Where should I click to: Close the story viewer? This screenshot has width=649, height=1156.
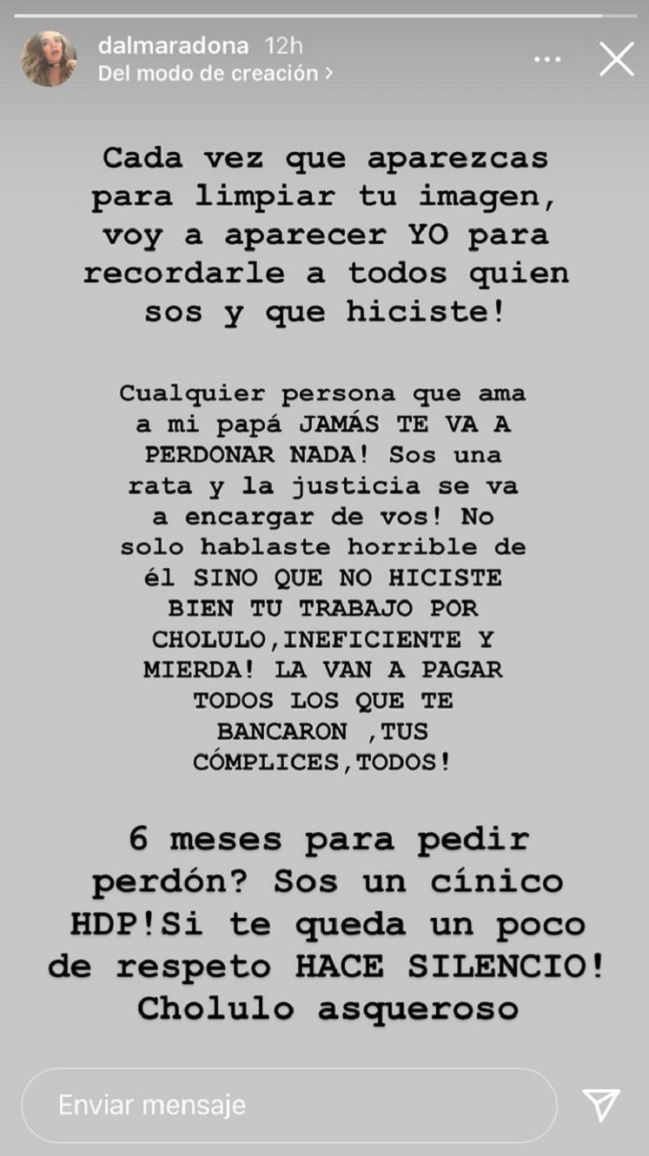pyautogui.click(x=616, y=60)
